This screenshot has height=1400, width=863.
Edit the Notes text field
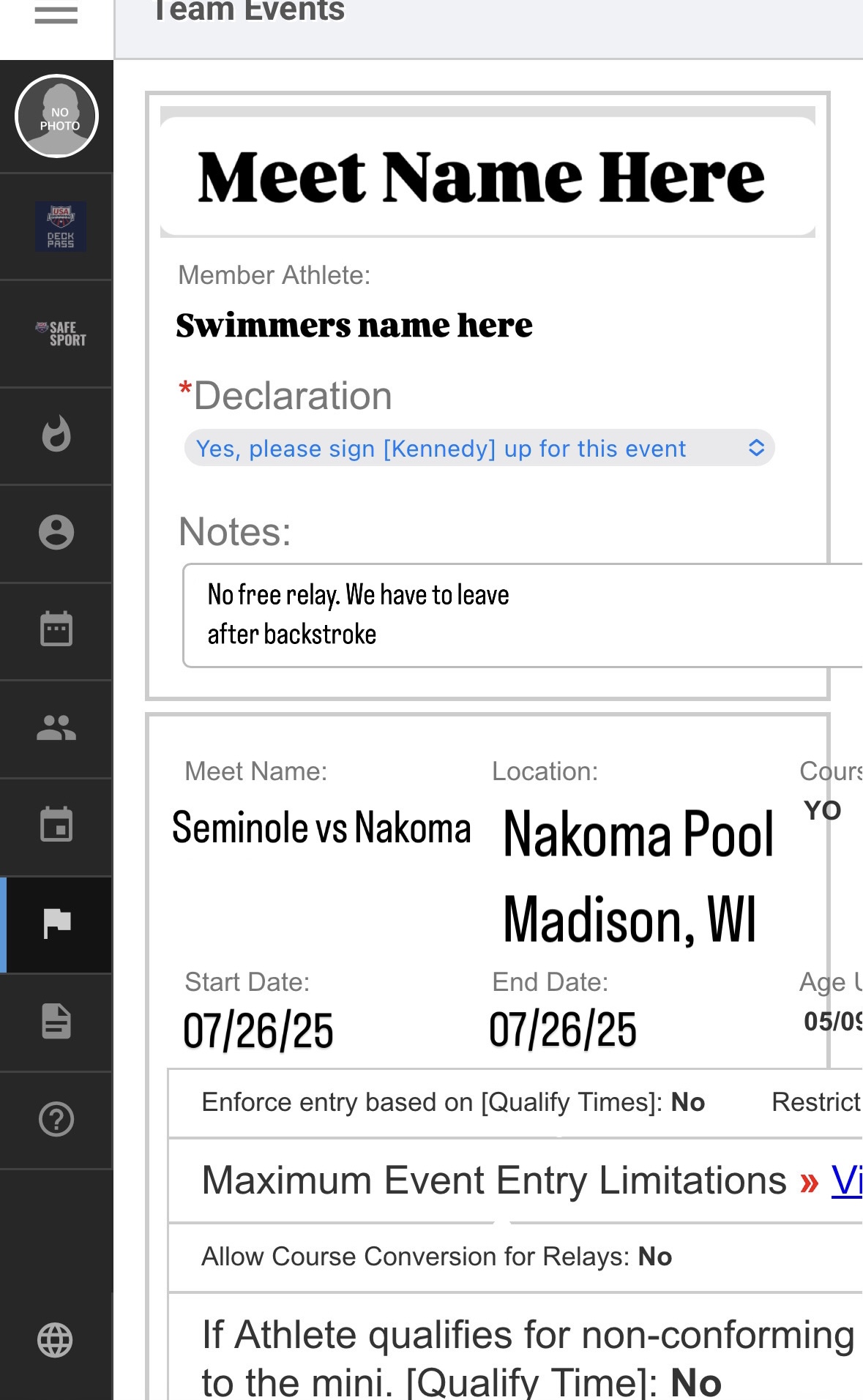click(x=521, y=615)
